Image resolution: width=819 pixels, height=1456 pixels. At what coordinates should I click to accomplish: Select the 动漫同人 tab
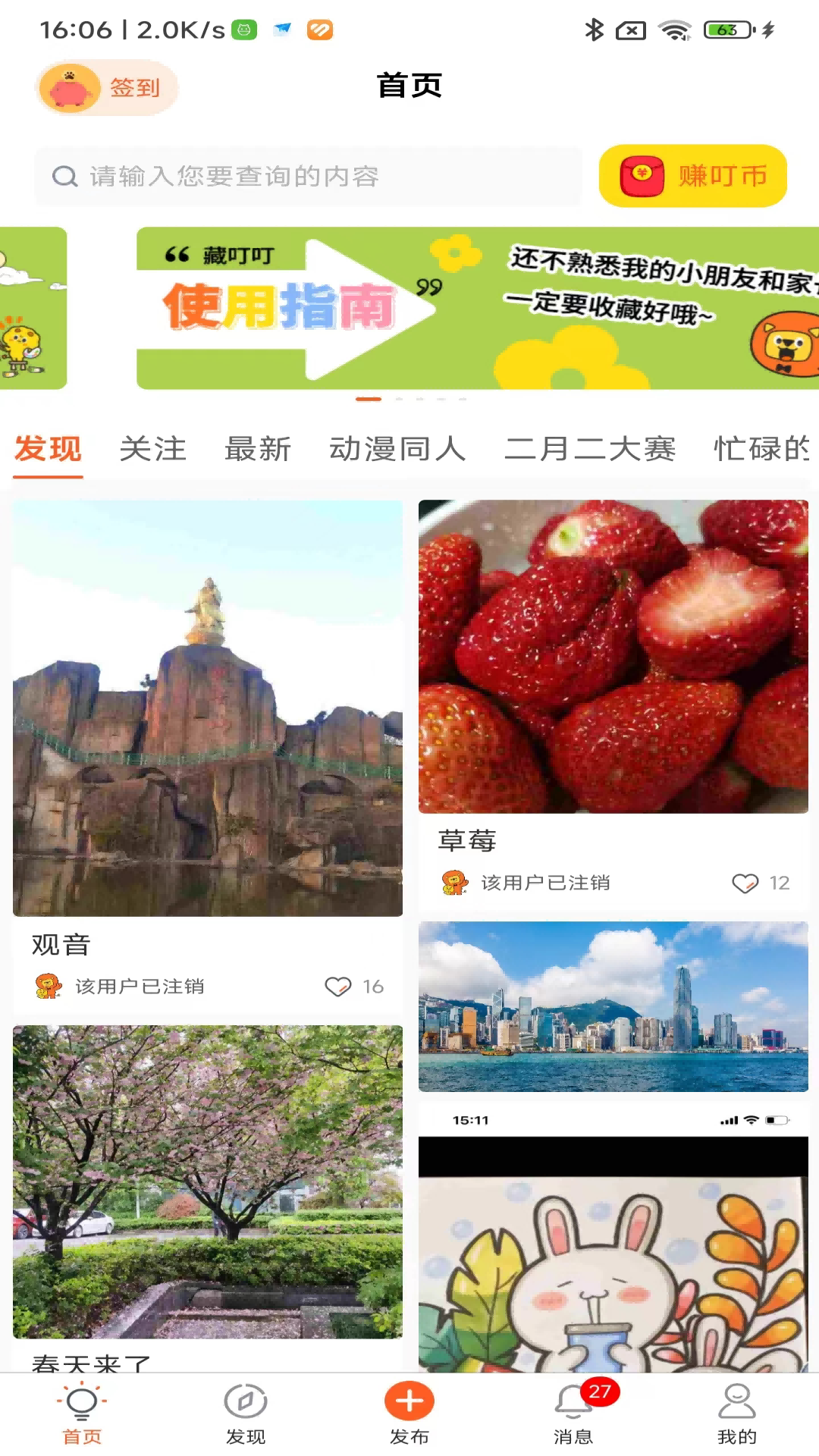coord(397,449)
